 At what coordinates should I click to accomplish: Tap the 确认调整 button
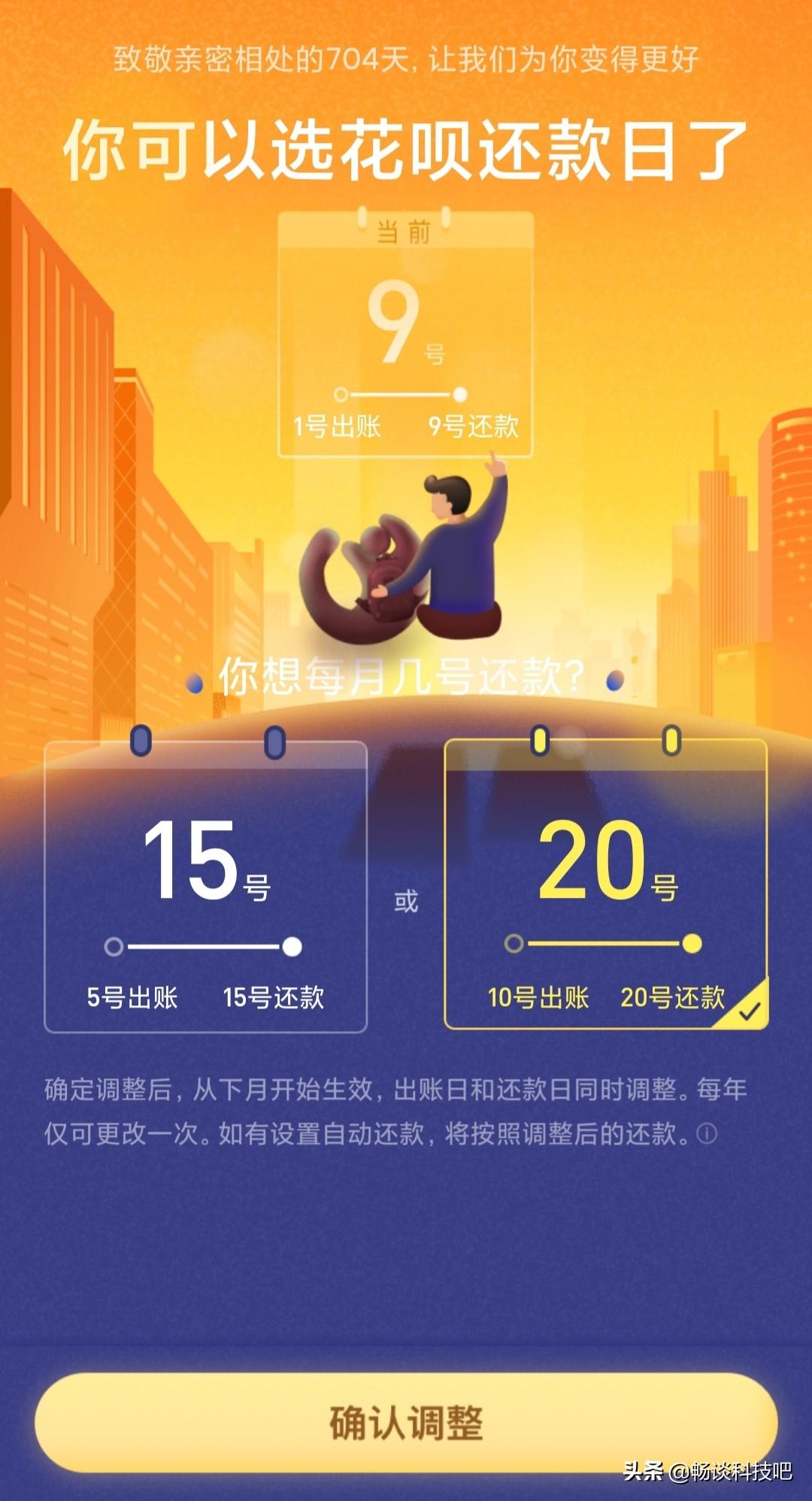point(406,1422)
